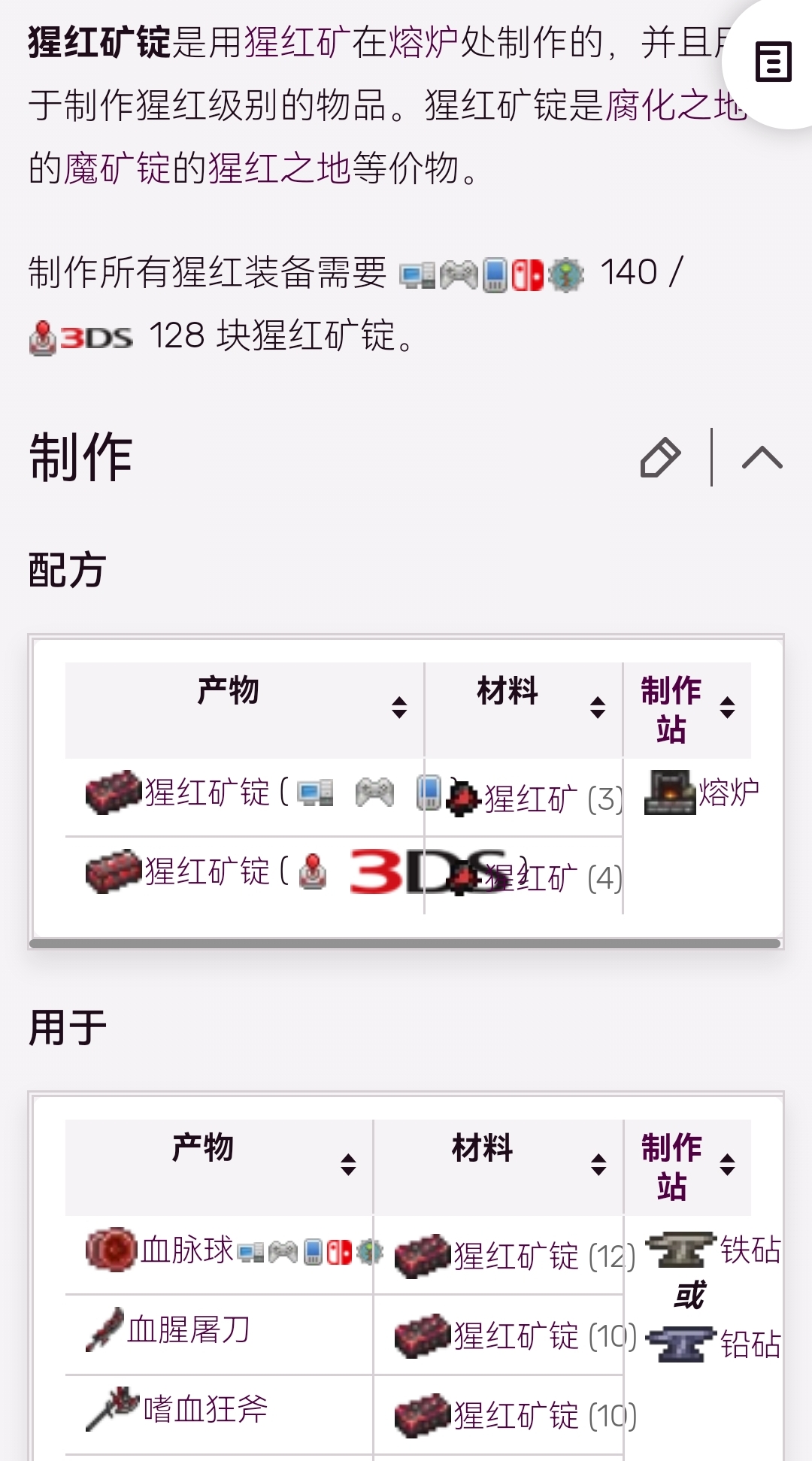Screen dimensions: 812x1461
Task: Open the 血脉球 item page
Action: pyautogui.click(x=186, y=1250)
